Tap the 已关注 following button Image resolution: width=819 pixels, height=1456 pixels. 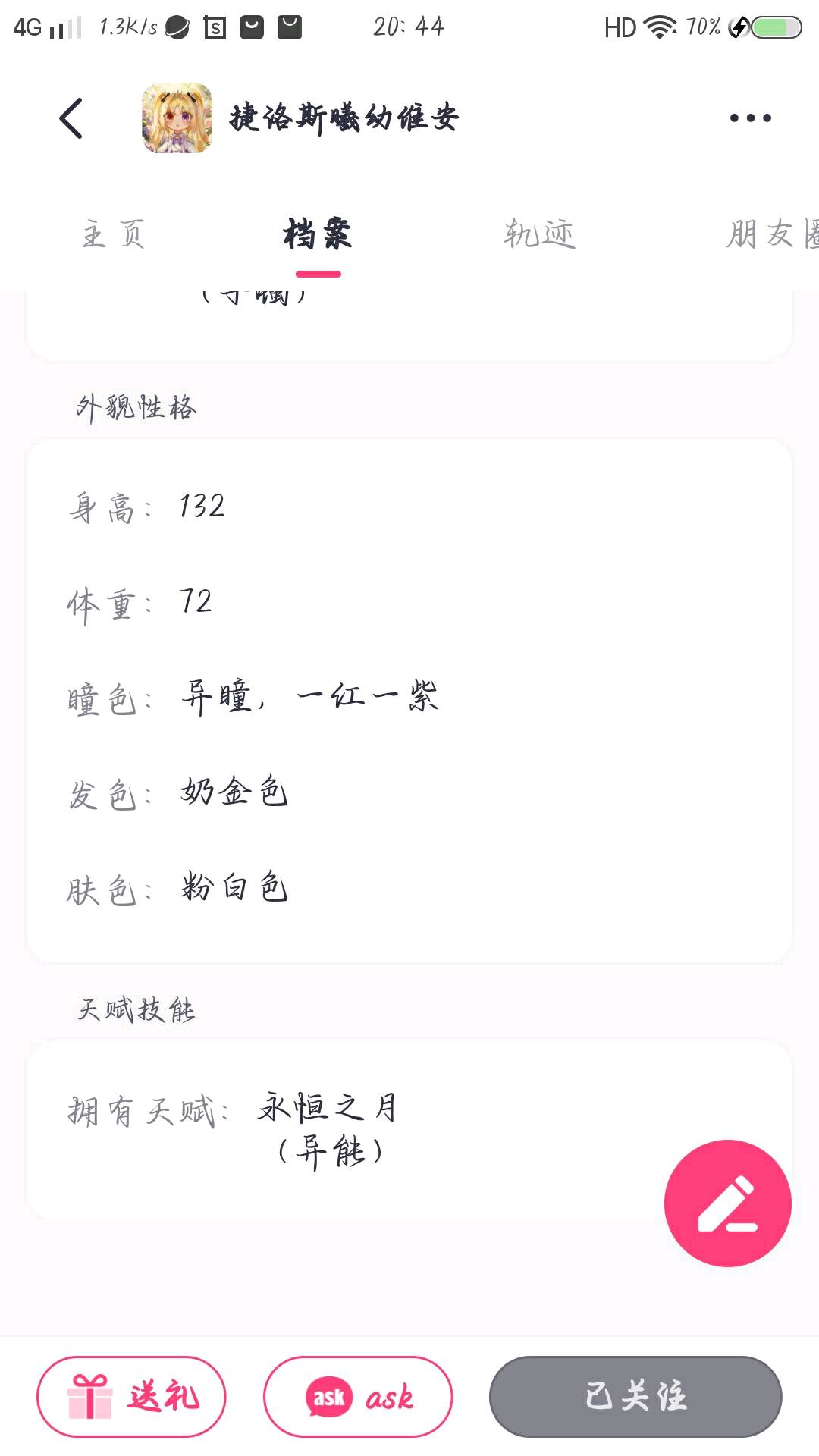coord(635,1396)
